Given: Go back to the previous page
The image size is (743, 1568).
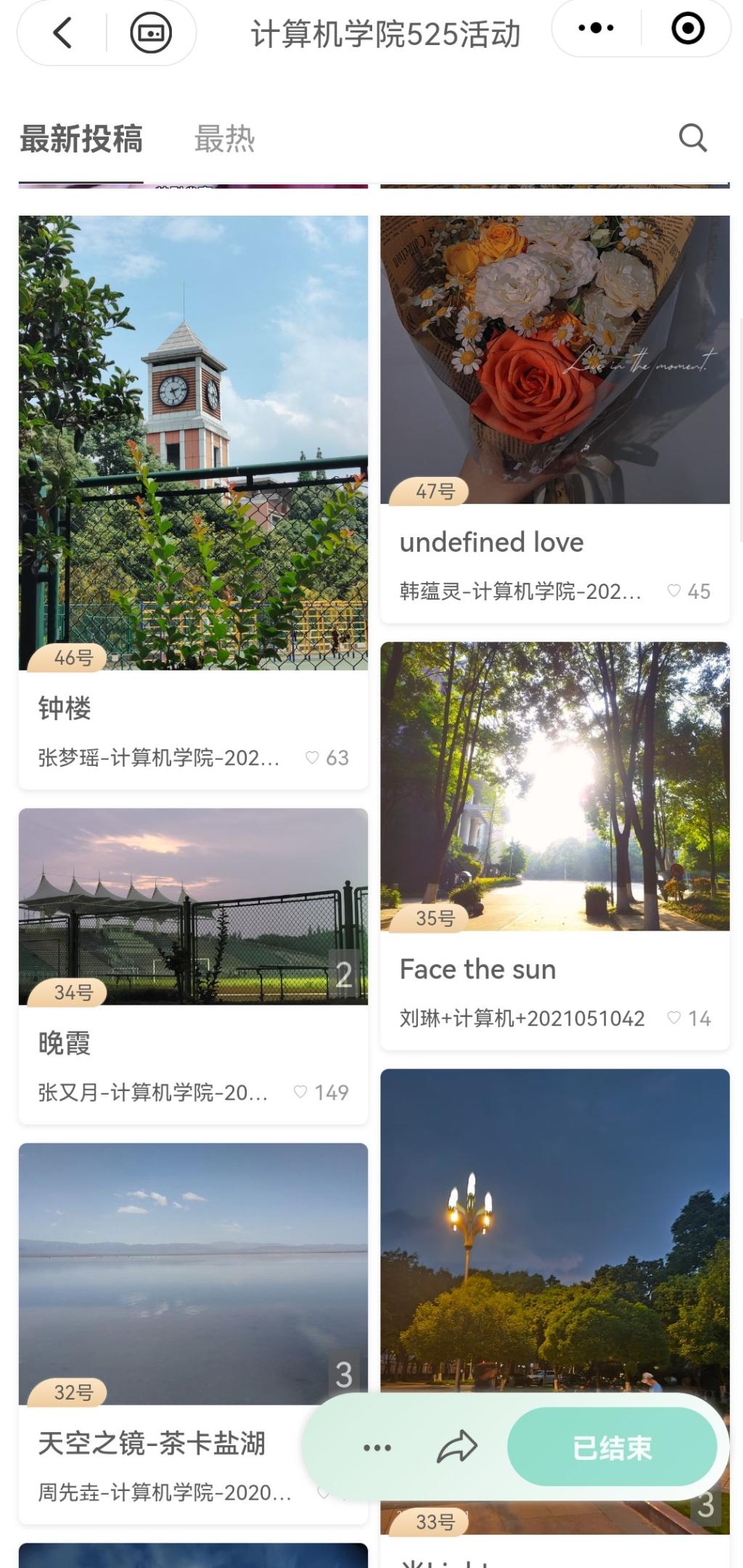Looking at the screenshot, I should (x=63, y=33).
